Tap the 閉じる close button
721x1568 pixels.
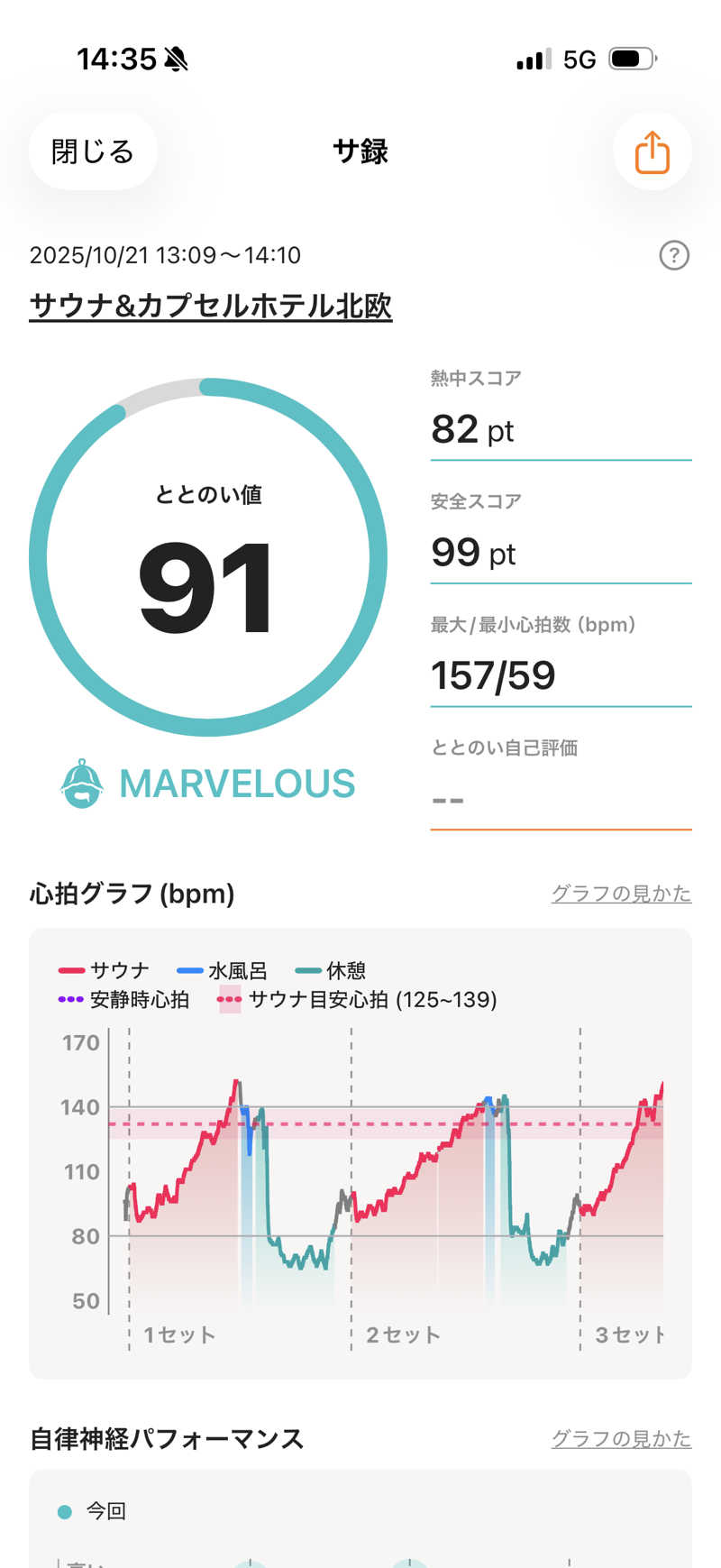[x=93, y=151]
